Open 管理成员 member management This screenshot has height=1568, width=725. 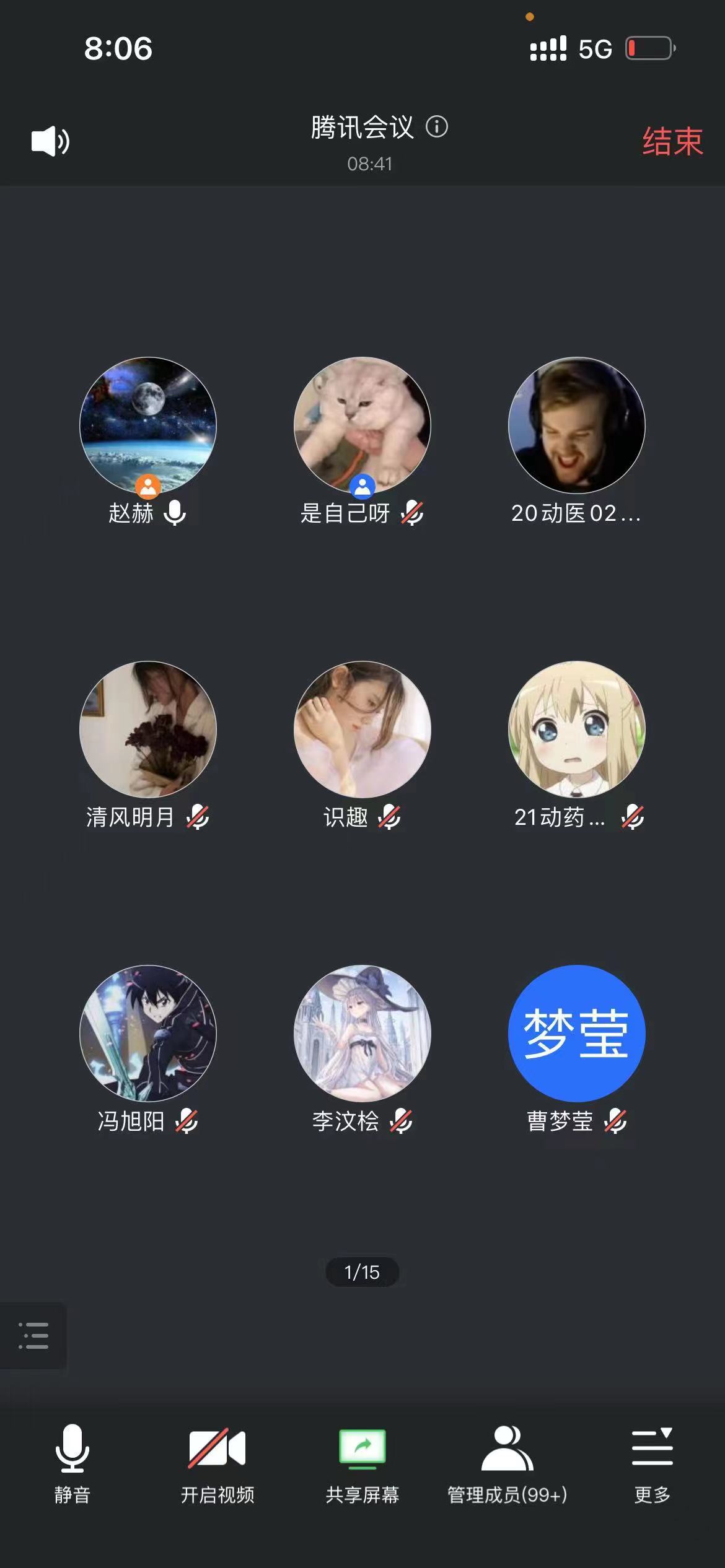click(507, 1463)
